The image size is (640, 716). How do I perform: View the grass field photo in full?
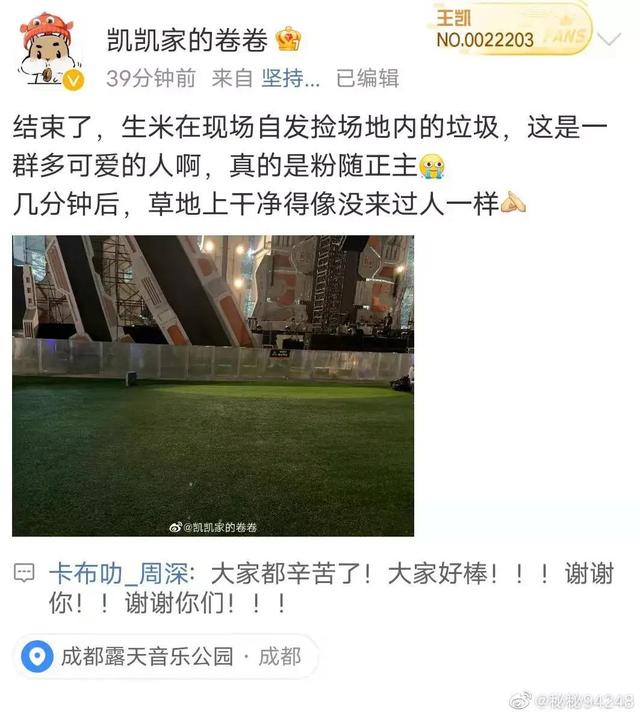pyautogui.click(x=213, y=386)
